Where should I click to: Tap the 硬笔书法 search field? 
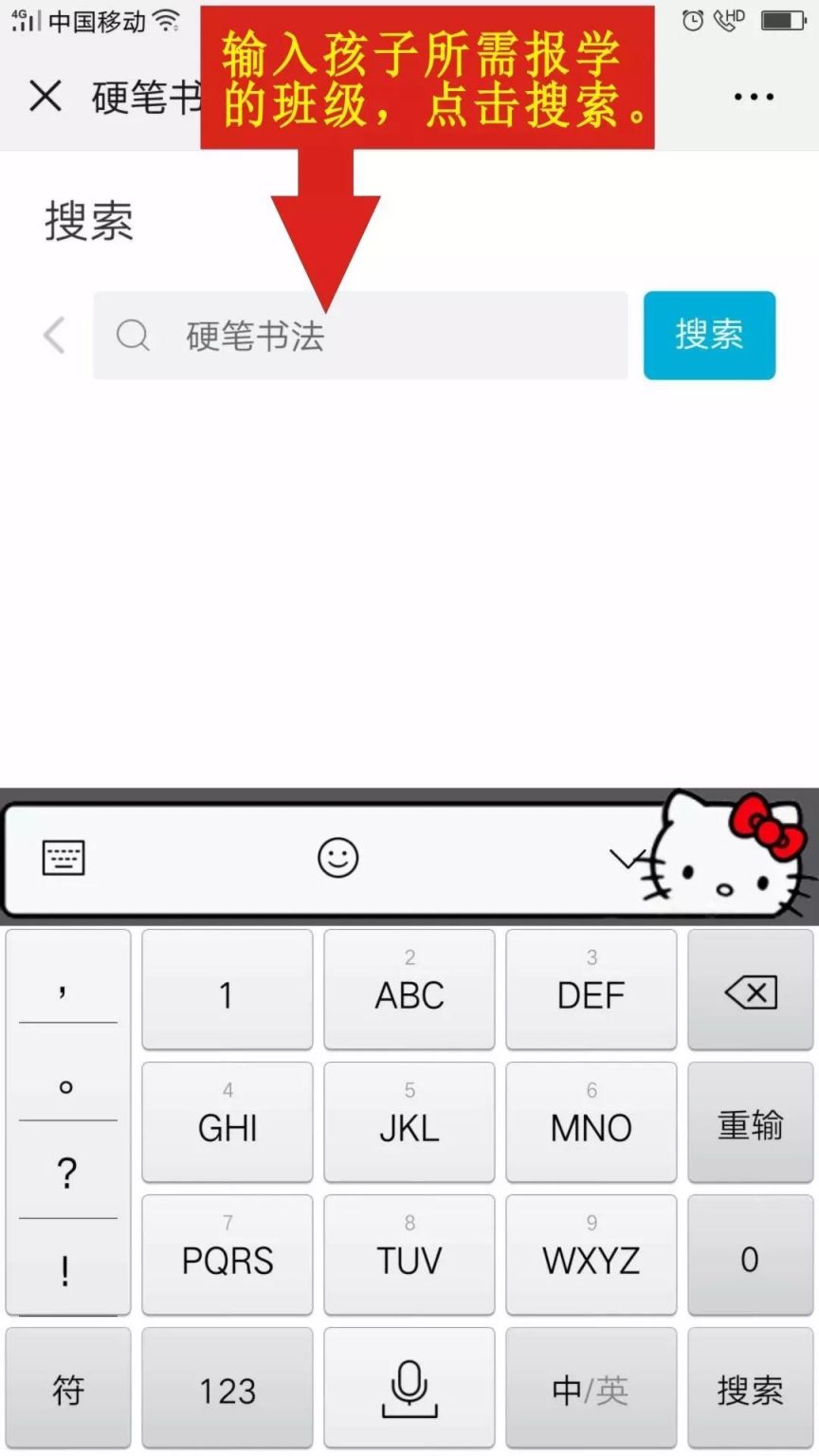(360, 336)
